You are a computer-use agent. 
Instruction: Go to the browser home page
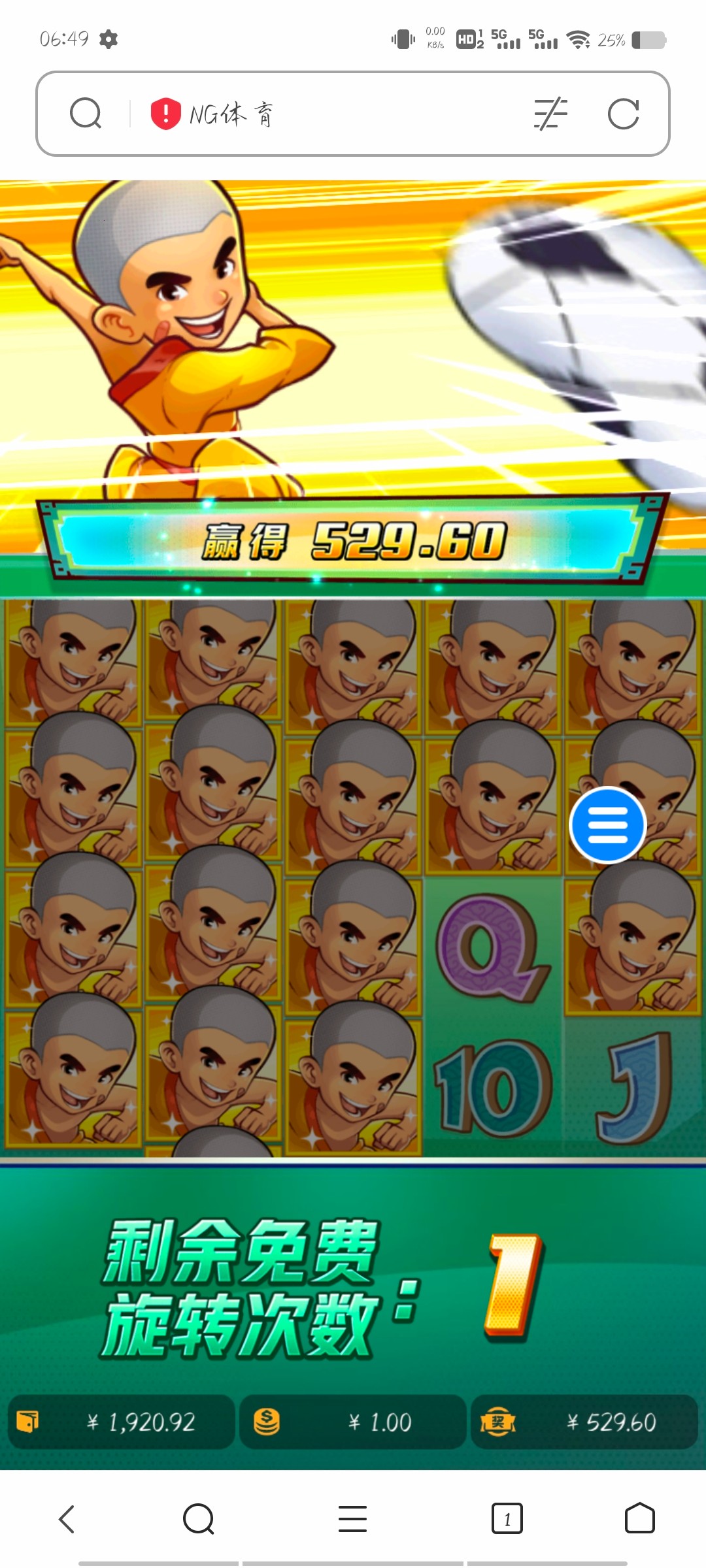[x=639, y=1518]
